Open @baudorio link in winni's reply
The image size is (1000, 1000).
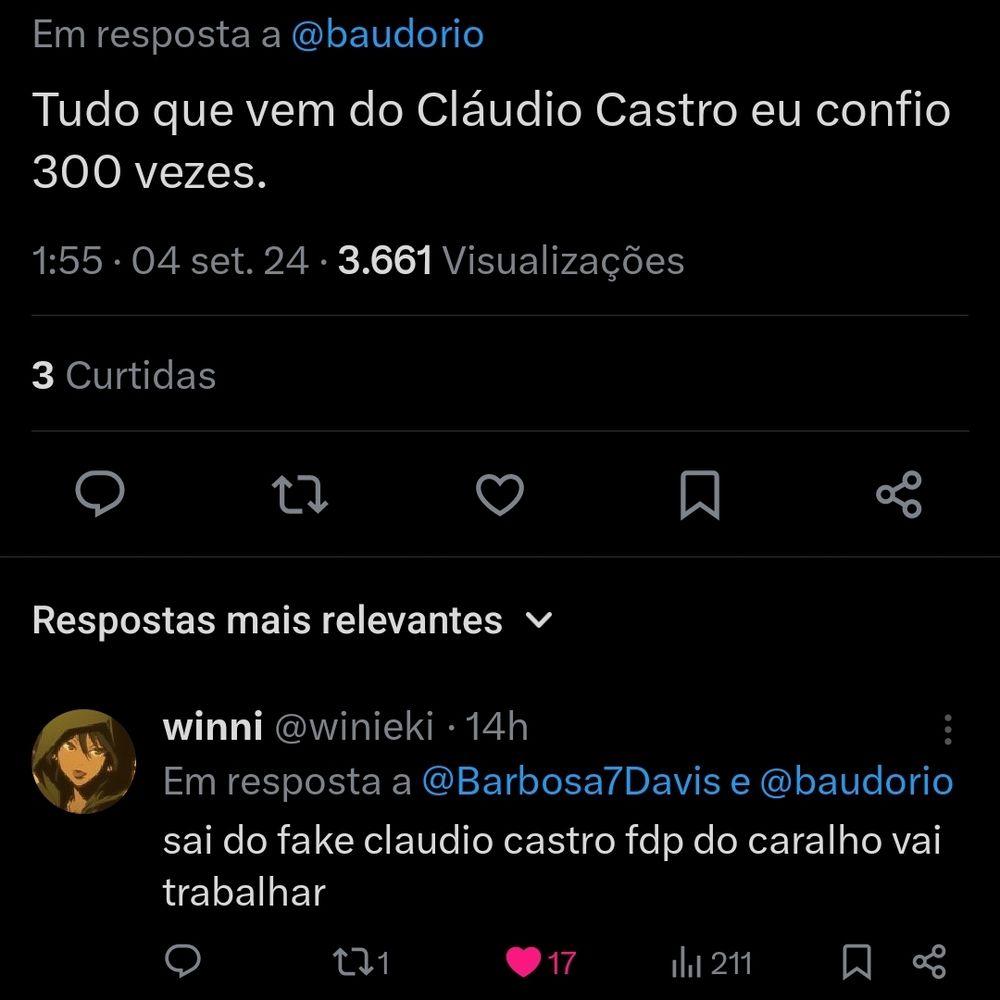[857, 781]
